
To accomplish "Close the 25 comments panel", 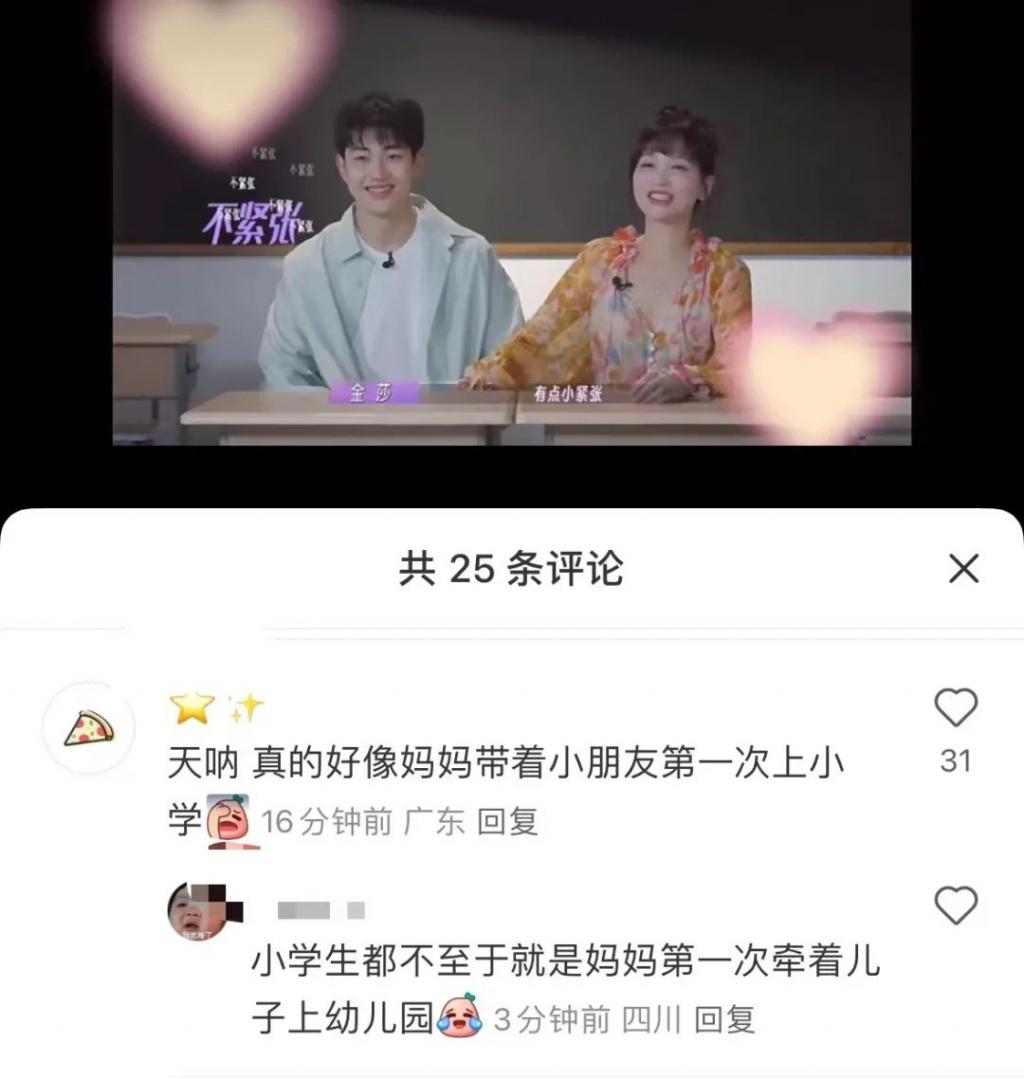I will [x=963, y=570].
